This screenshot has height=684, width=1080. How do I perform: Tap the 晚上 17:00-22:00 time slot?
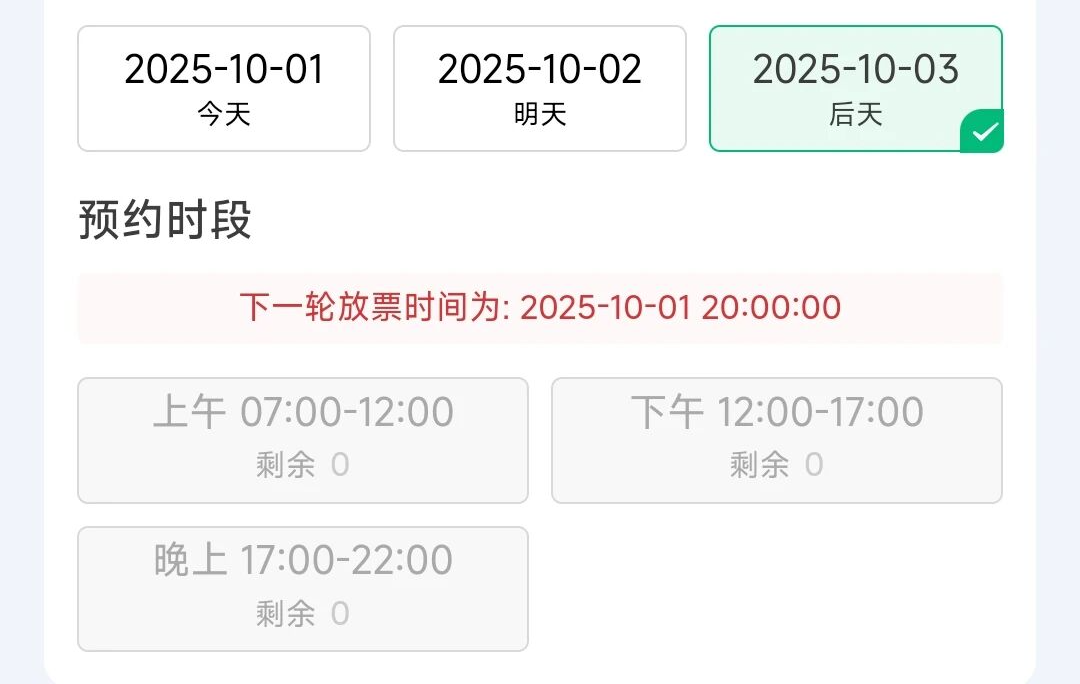pos(303,589)
